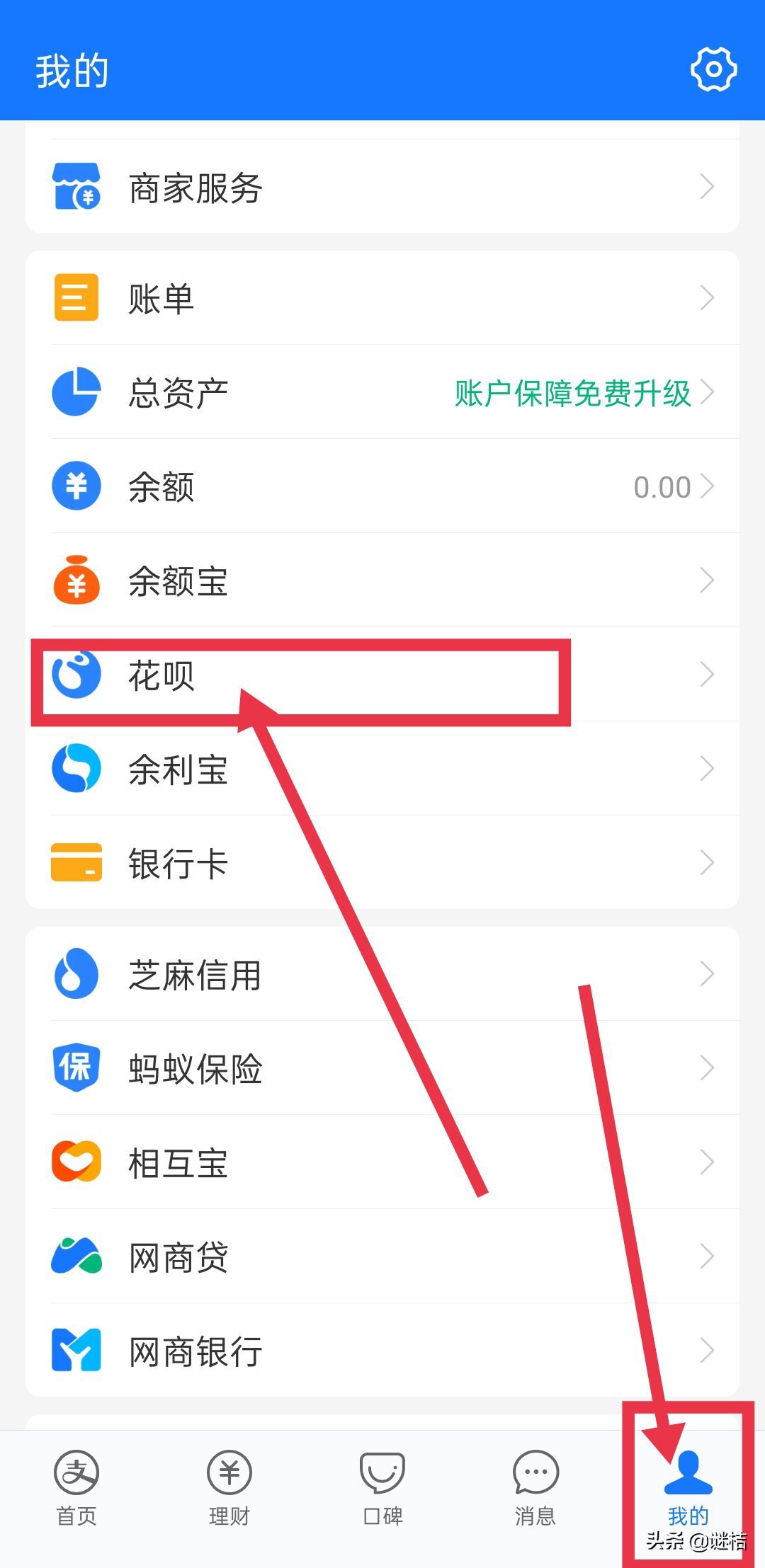Select the 账单 bill list icon
The height and width of the screenshot is (1568, 765).
pos(76,297)
